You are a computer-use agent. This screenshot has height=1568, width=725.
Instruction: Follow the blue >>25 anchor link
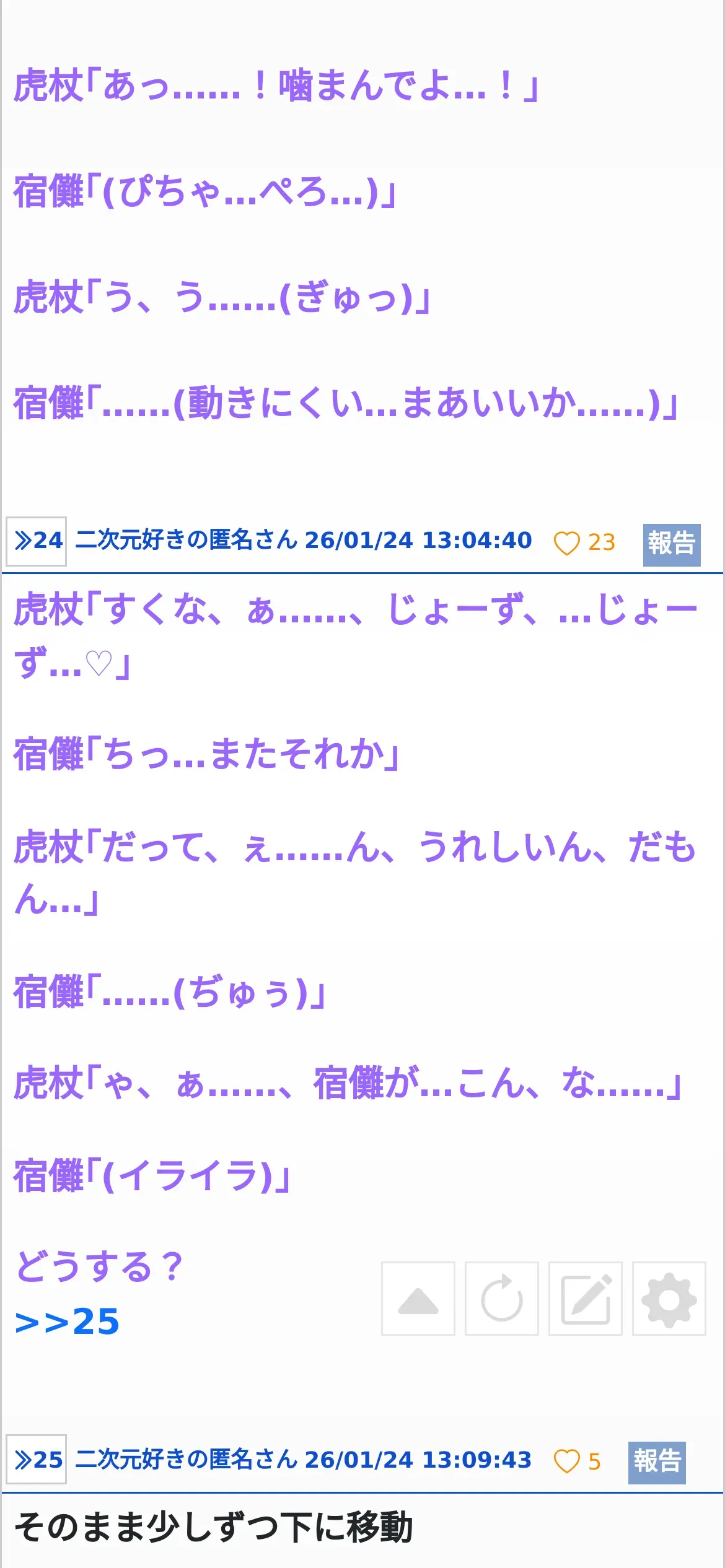tap(67, 1322)
